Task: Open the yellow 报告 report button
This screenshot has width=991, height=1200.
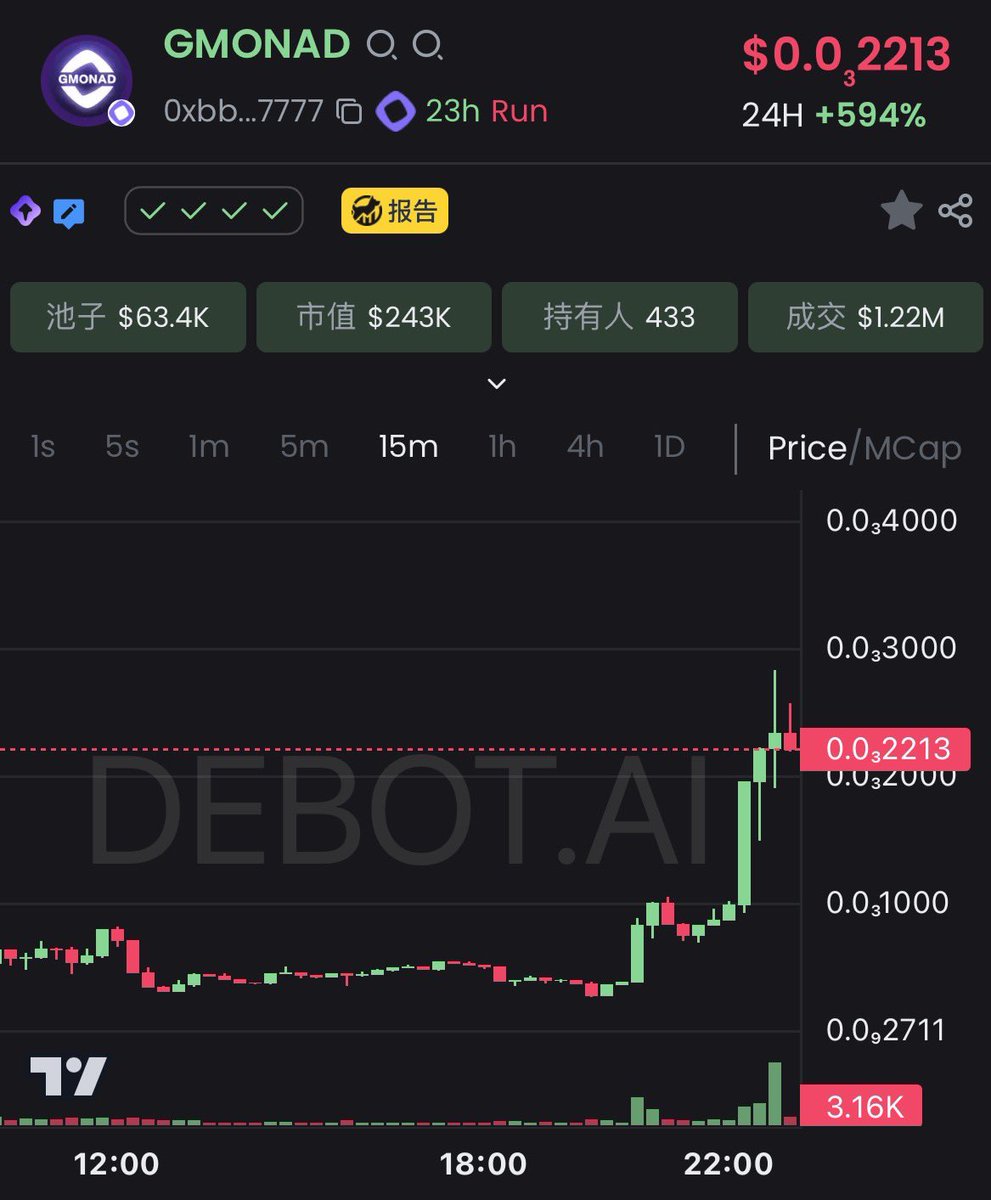Action: [x=395, y=211]
